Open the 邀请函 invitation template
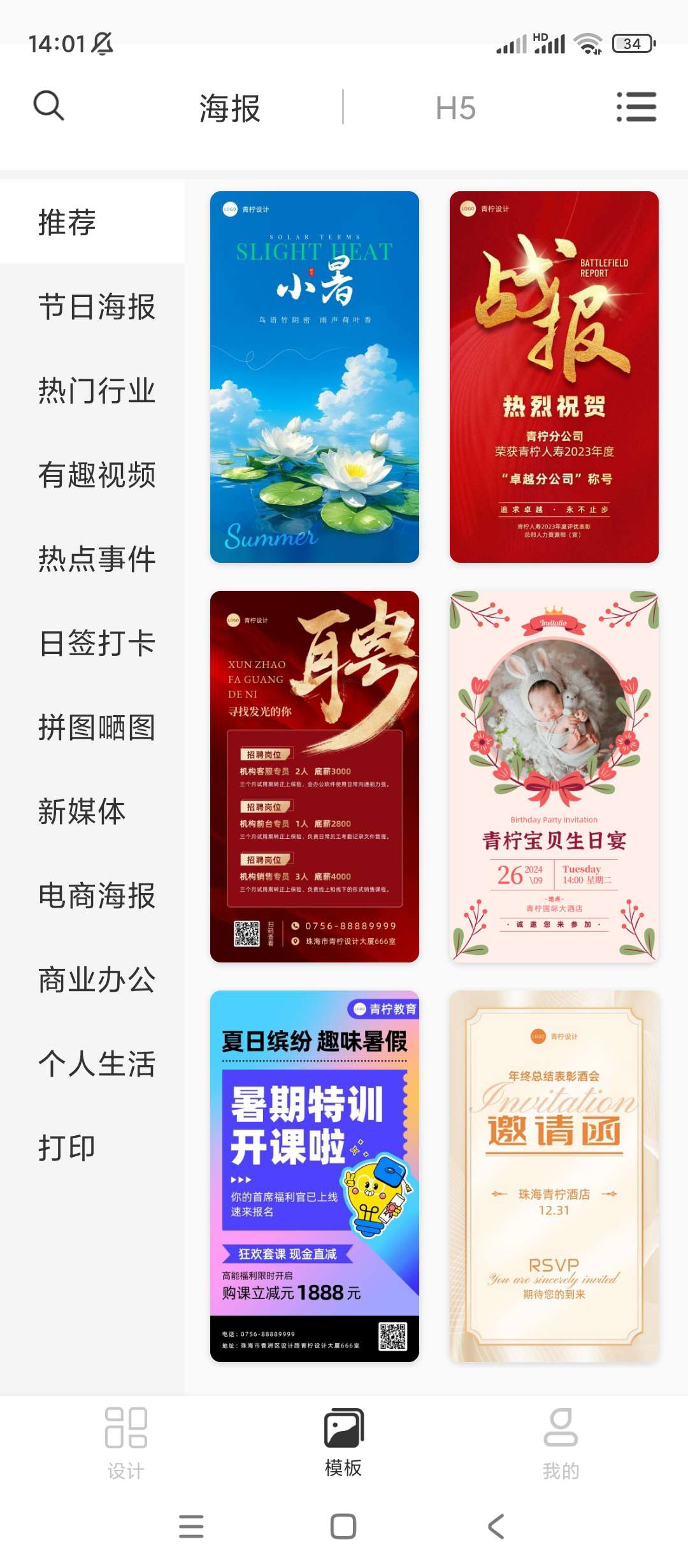Viewport: 688px width, 1568px height. point(554,1176)
